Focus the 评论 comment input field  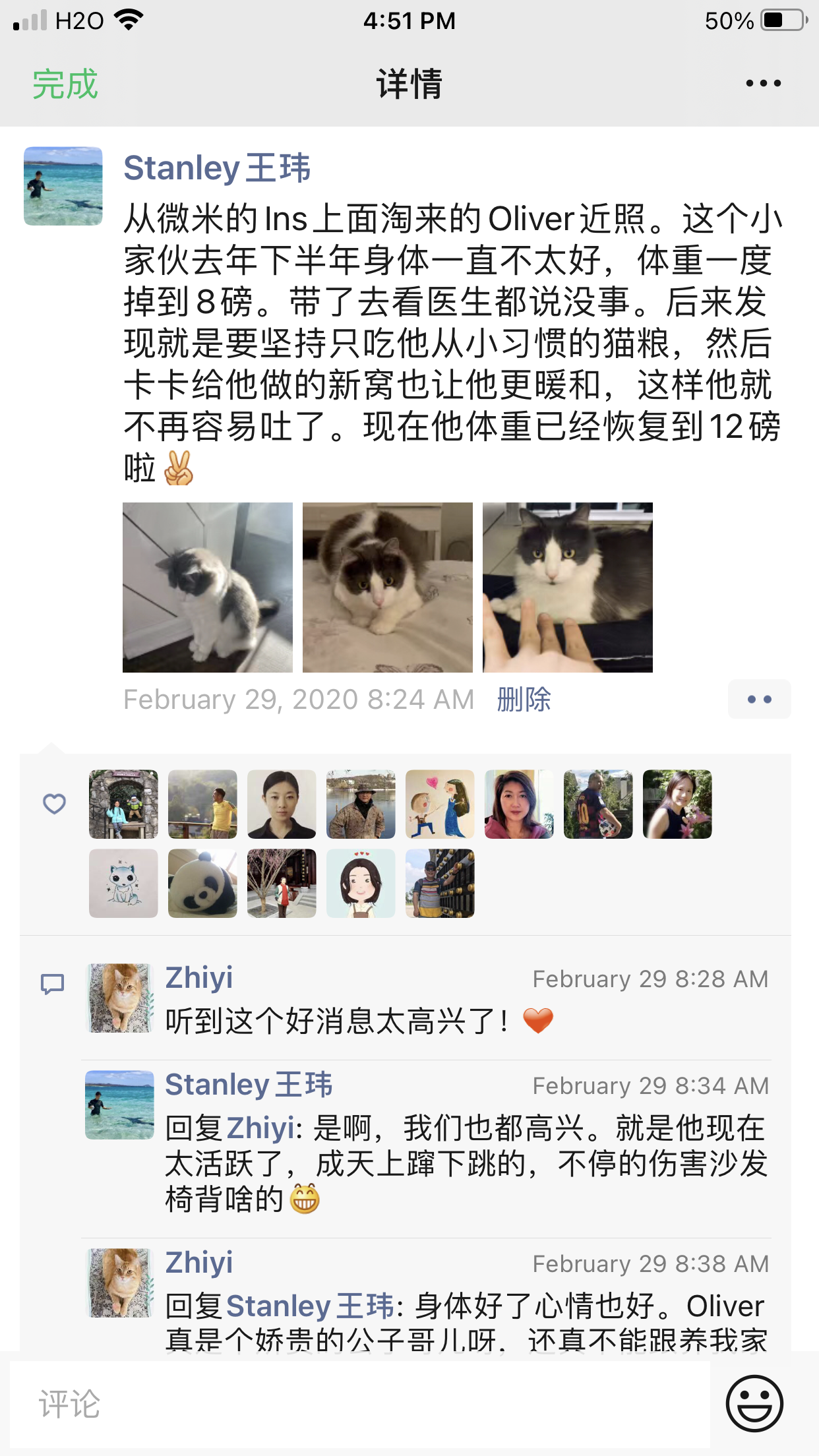(359, 1403)
